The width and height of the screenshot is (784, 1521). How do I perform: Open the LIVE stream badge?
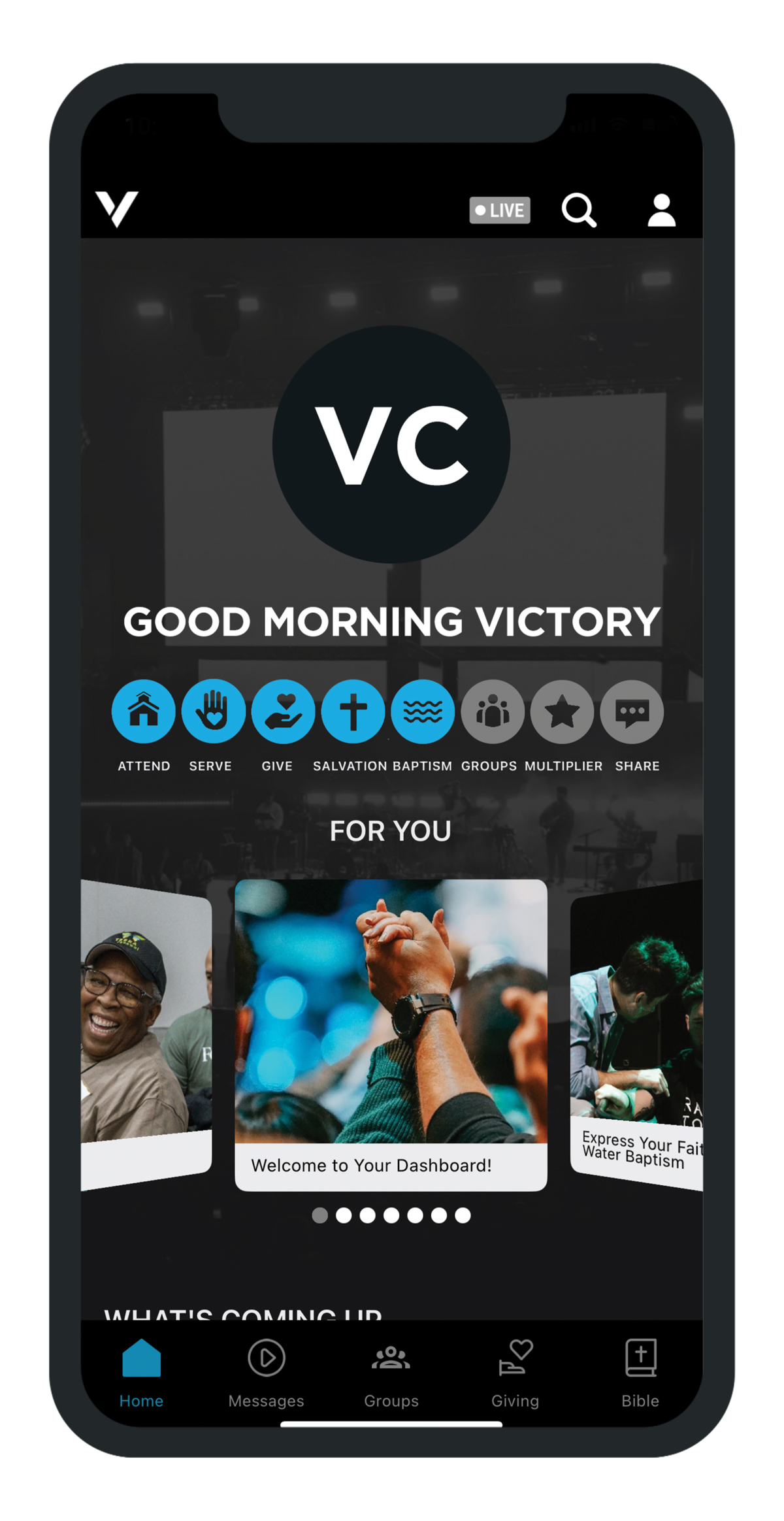(500, 210)
